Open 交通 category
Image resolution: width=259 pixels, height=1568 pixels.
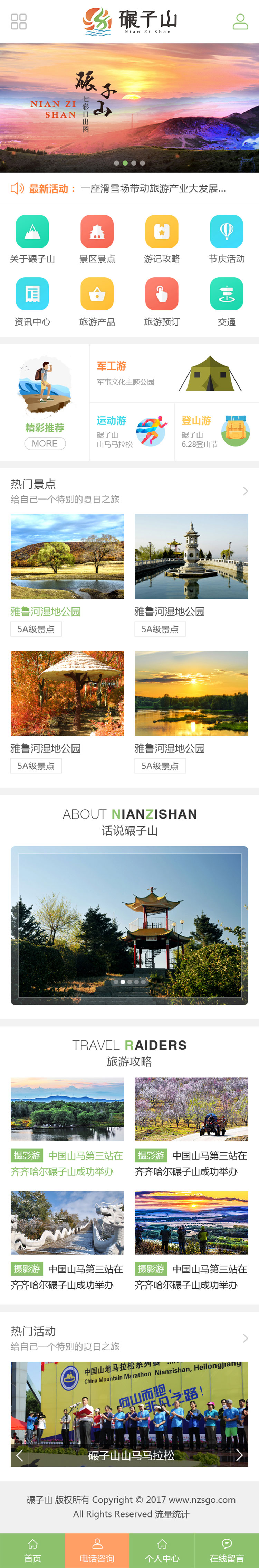226,302
